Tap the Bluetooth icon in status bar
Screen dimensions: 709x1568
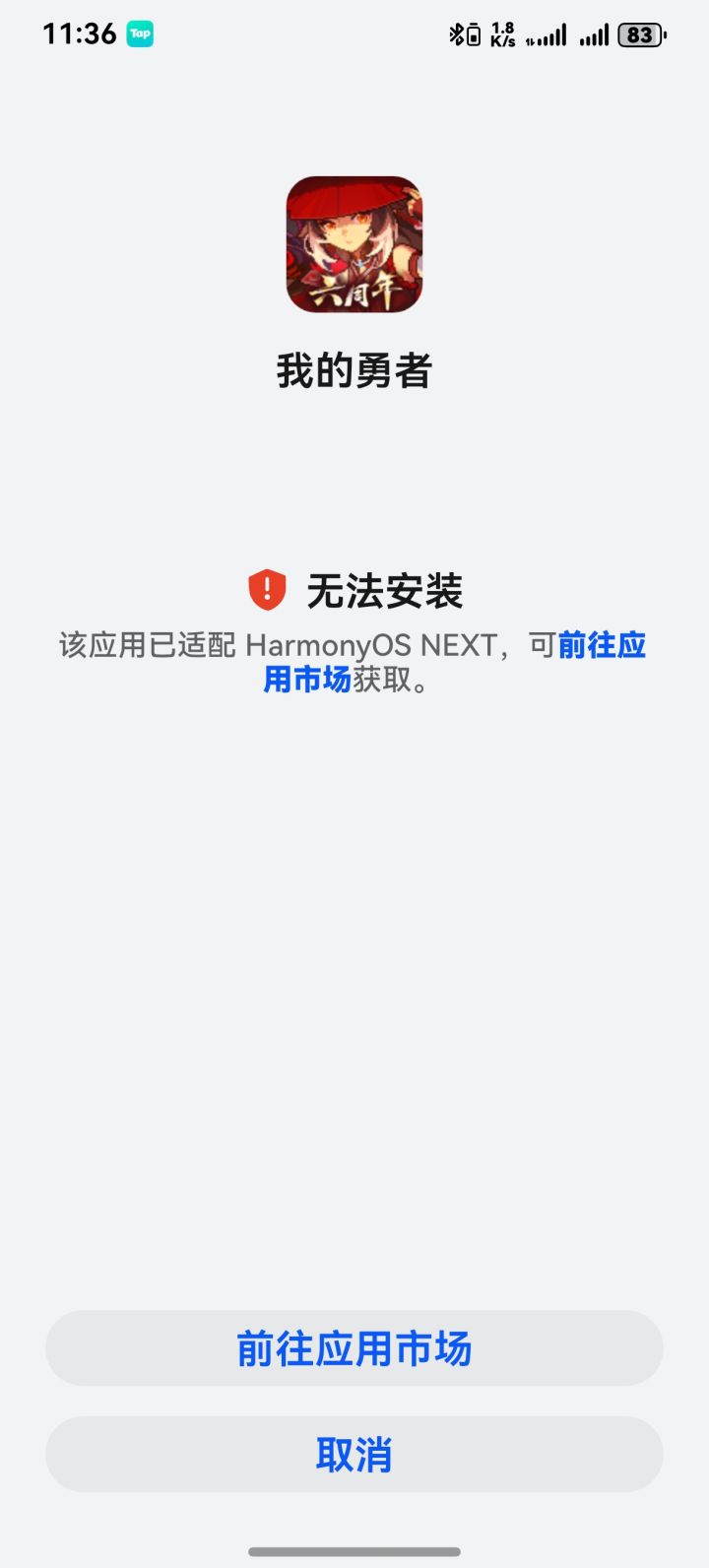coord(457,33)
